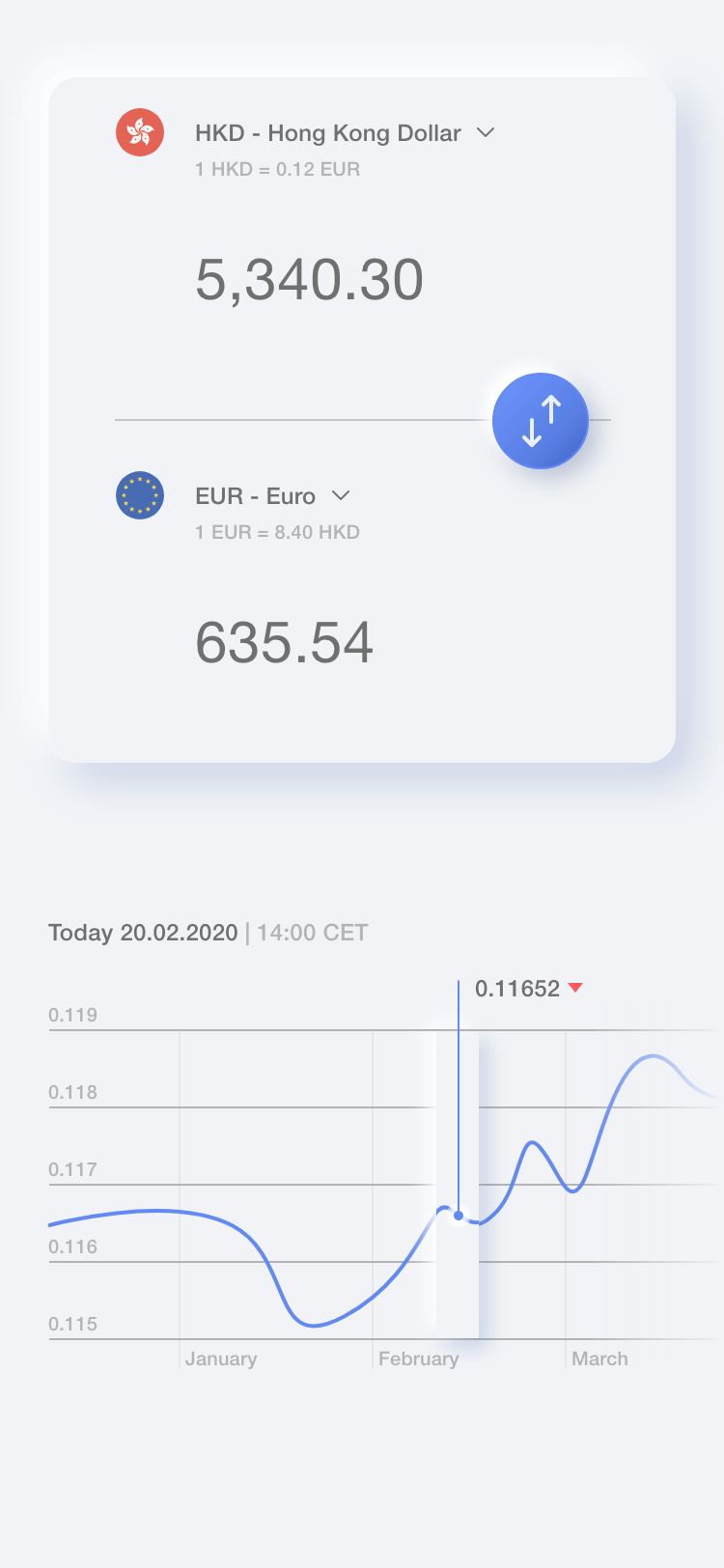
Task: Edit the 635.54 EUR amount
Action: [284, 643]
